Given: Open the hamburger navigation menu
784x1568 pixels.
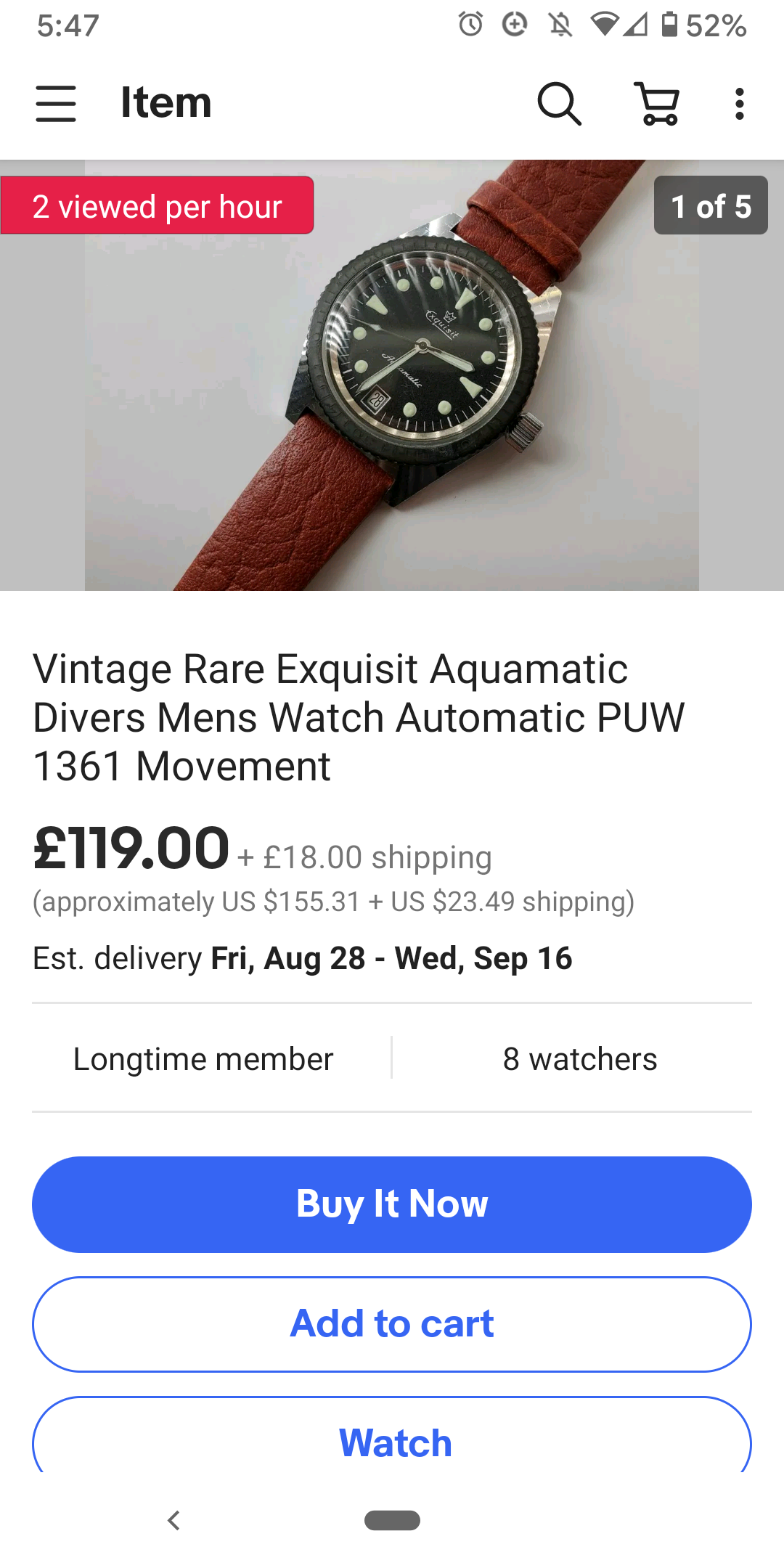Looking at the screenshot, I should point(56,103).
